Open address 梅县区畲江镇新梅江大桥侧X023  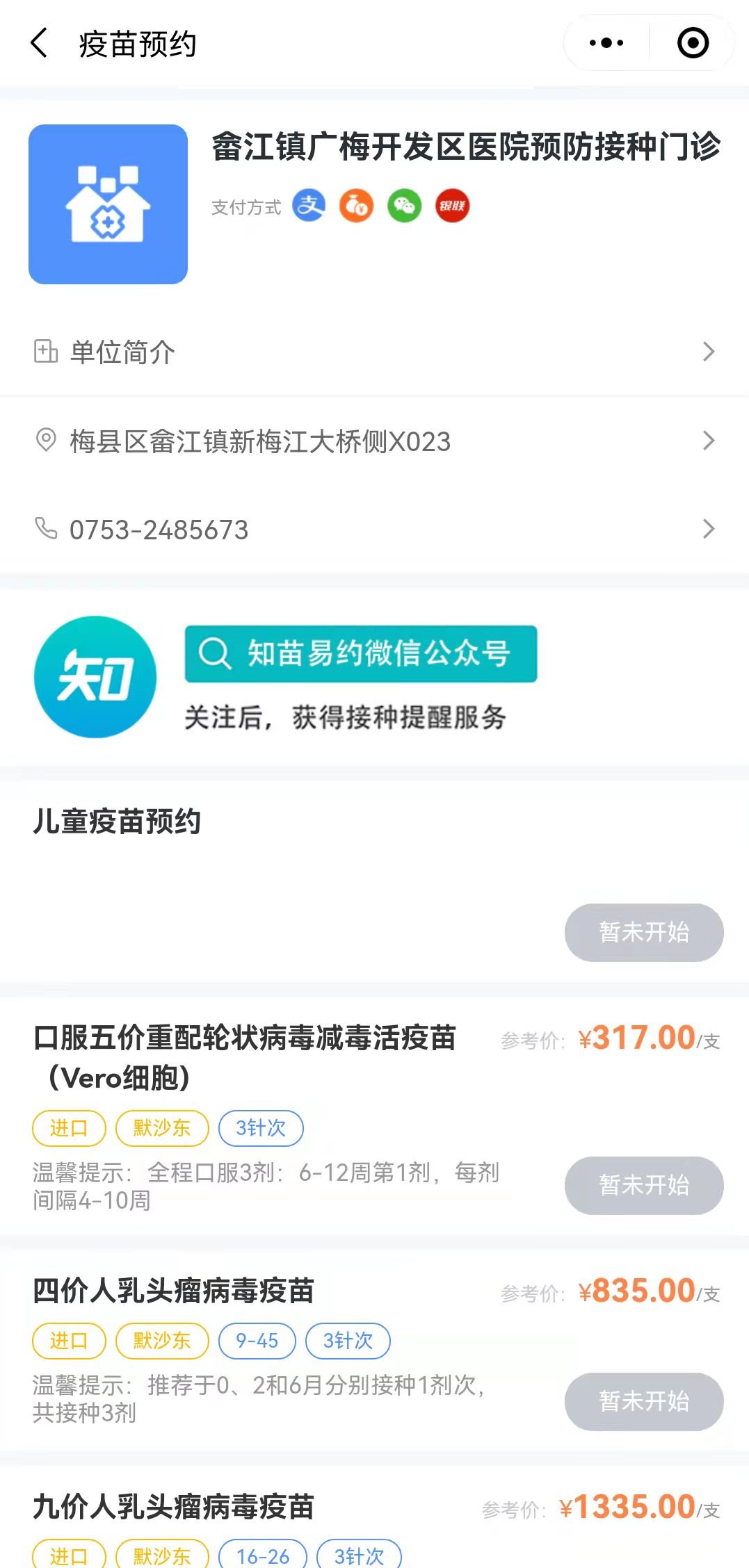374,441
